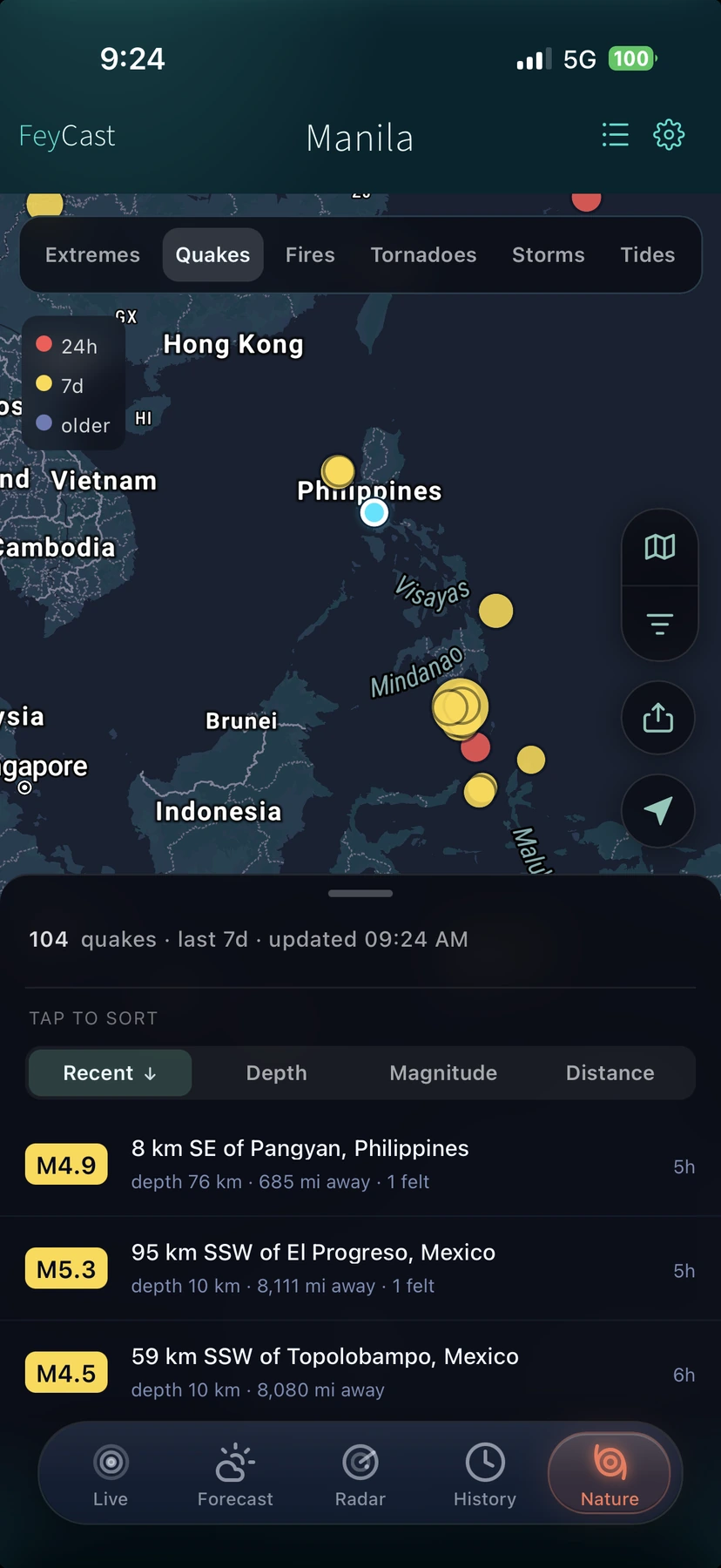Sort quakes by Magnitude
Image resolution: width=721 pixels, height=1568 pixels.
[x=443, y=1072]
